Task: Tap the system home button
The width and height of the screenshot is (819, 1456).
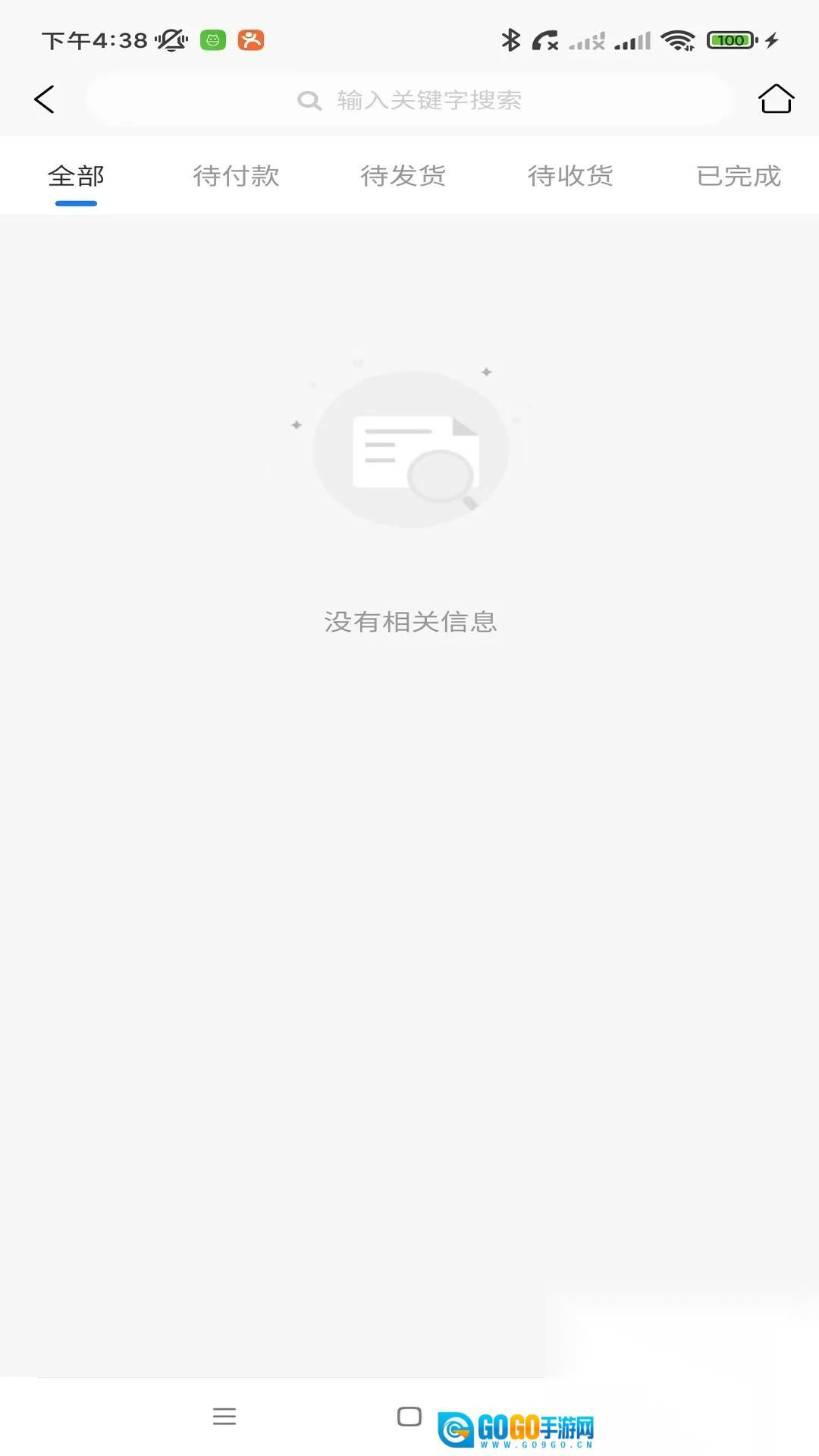Action: pyautogui.click(x=409, y=1416)
